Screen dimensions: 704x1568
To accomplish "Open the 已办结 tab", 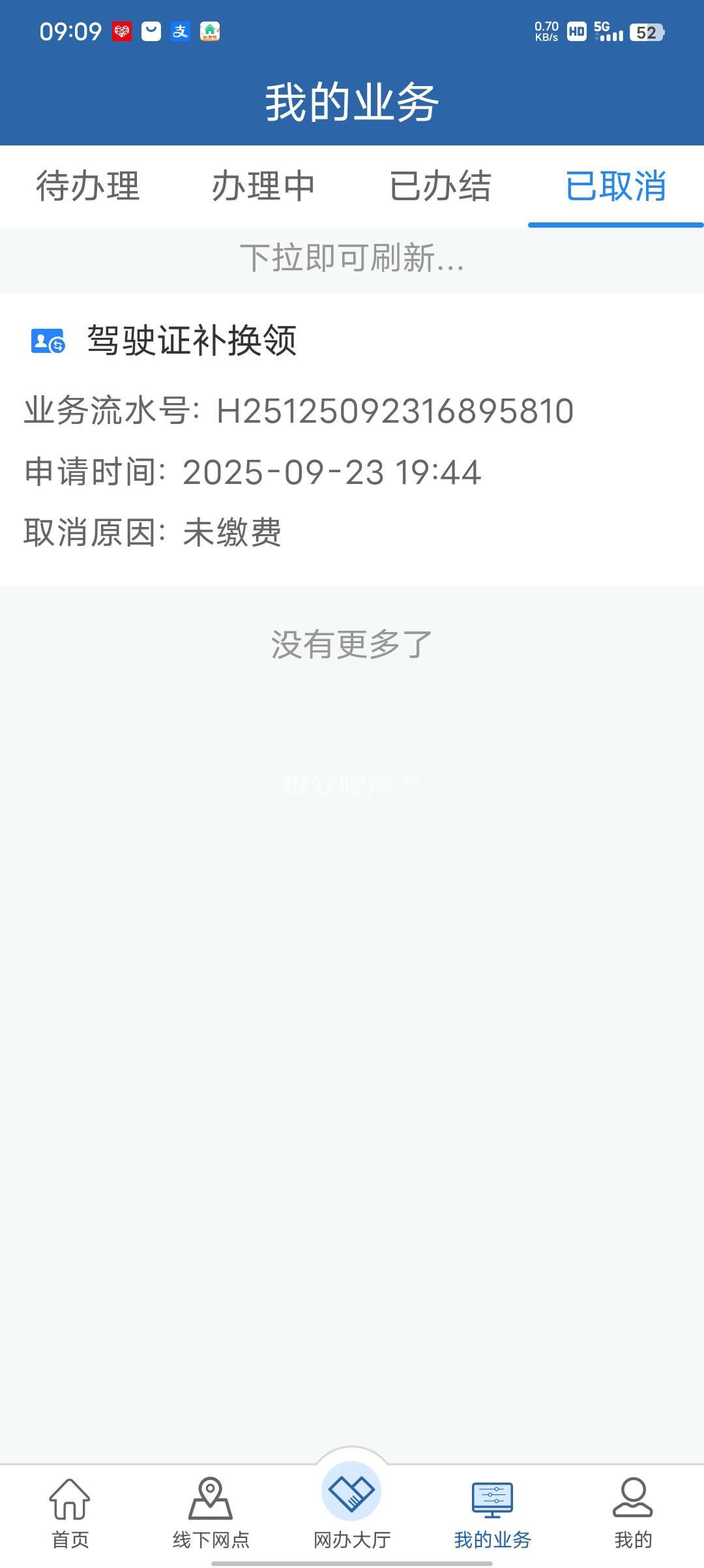I will pos(440,187).
